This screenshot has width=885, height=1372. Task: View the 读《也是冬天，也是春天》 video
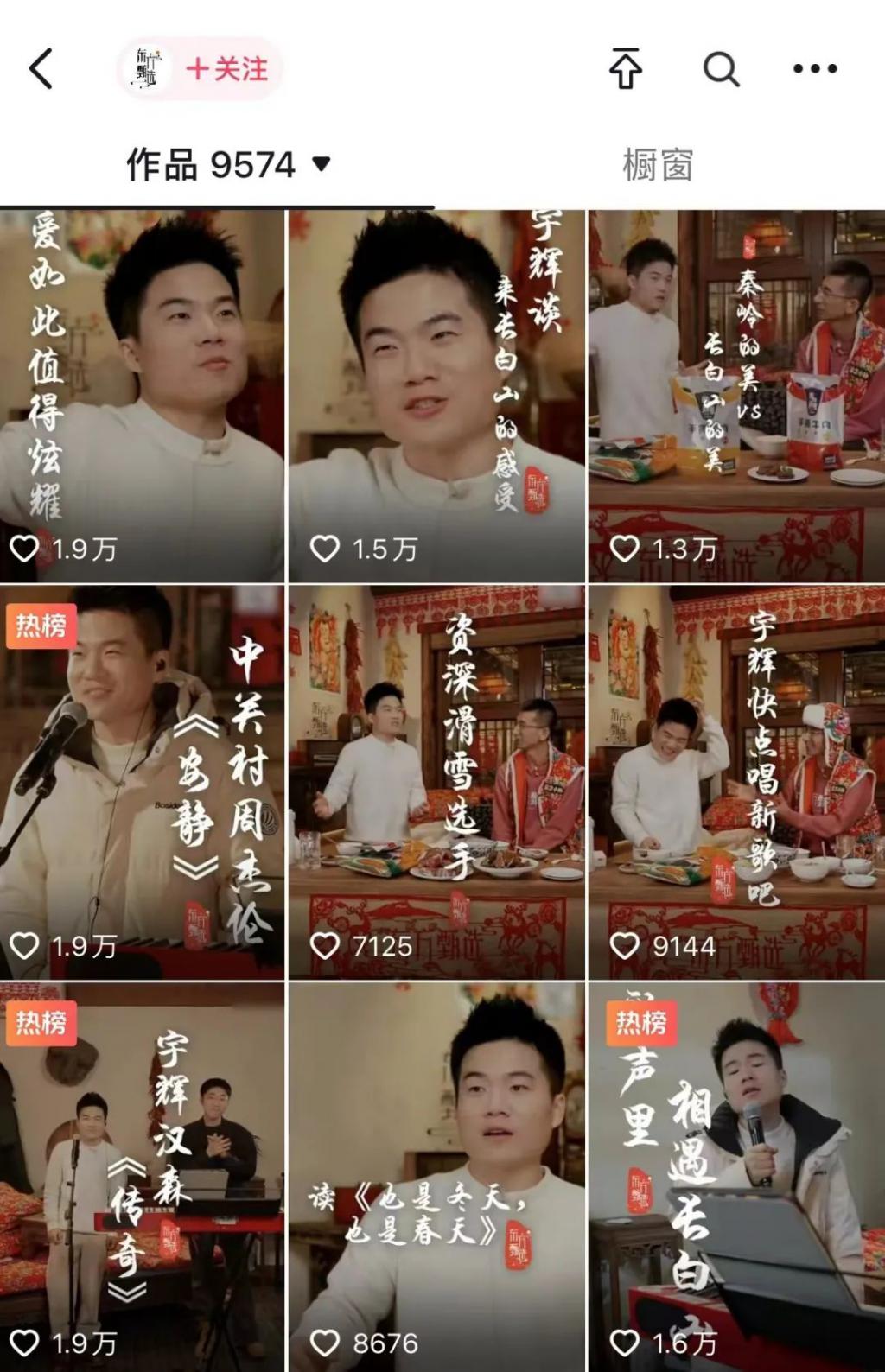point(436,1175)
